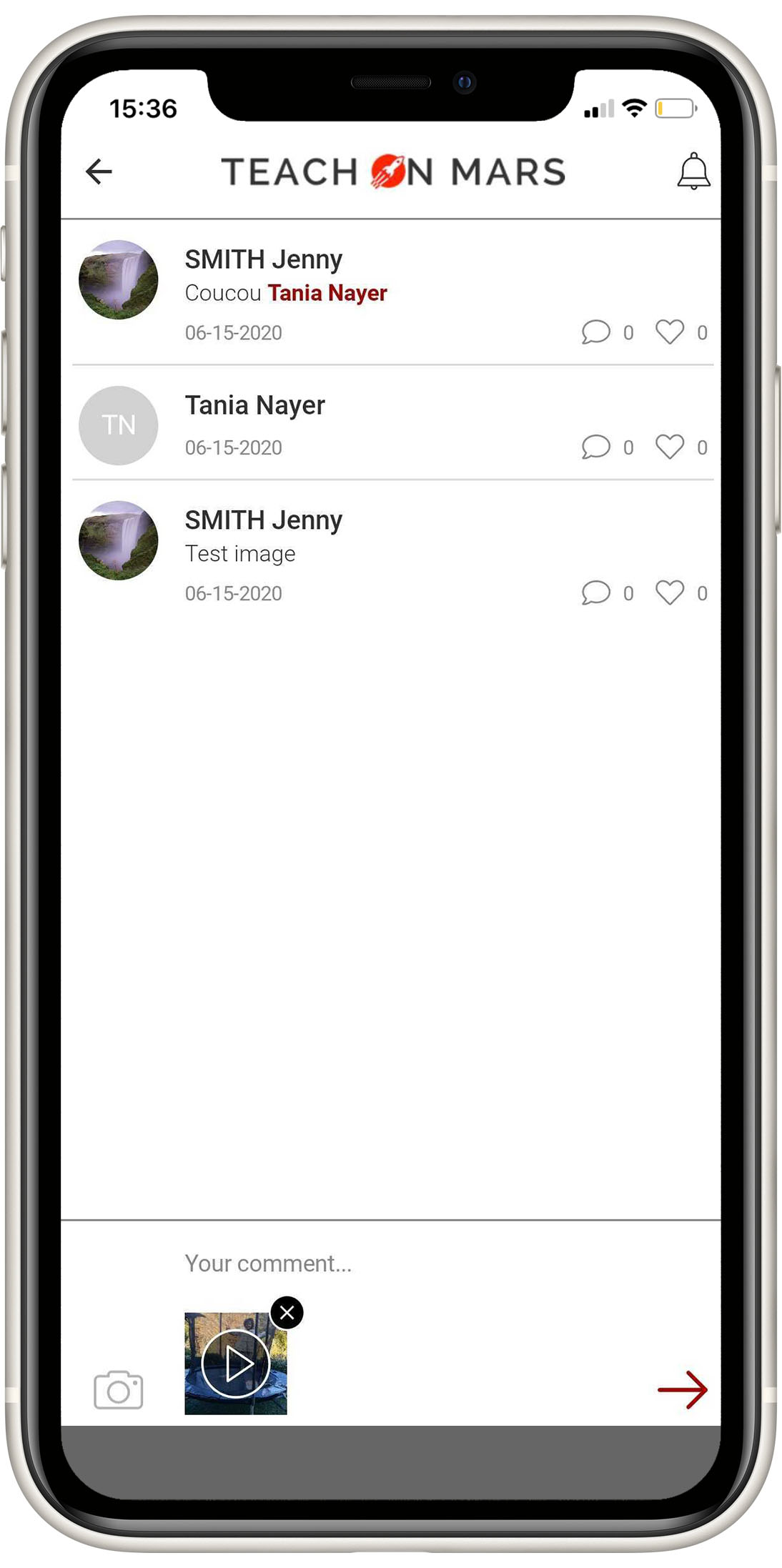Remove the attached video
The image size is (782, 1568).
click(x=287, y=1313)
